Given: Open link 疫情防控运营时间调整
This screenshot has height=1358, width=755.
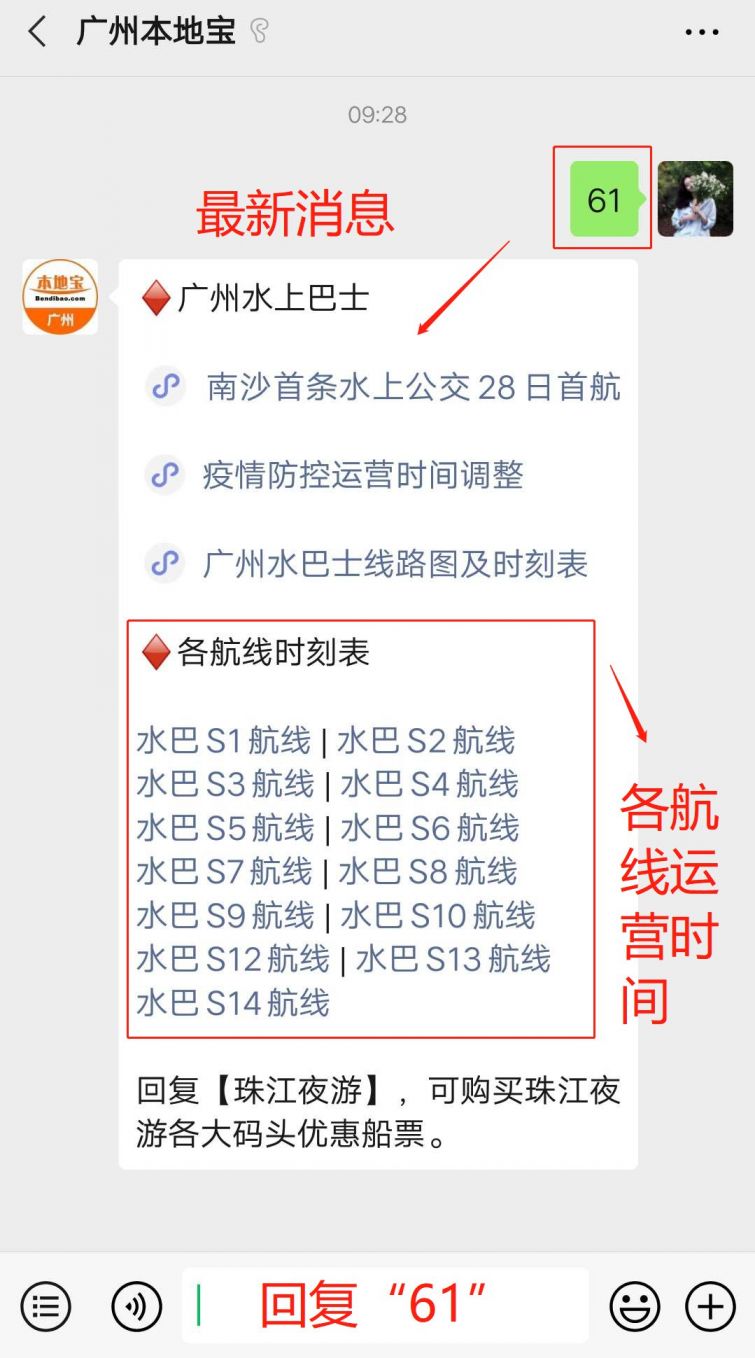Looking at the screenshot, I should point(363,474).
